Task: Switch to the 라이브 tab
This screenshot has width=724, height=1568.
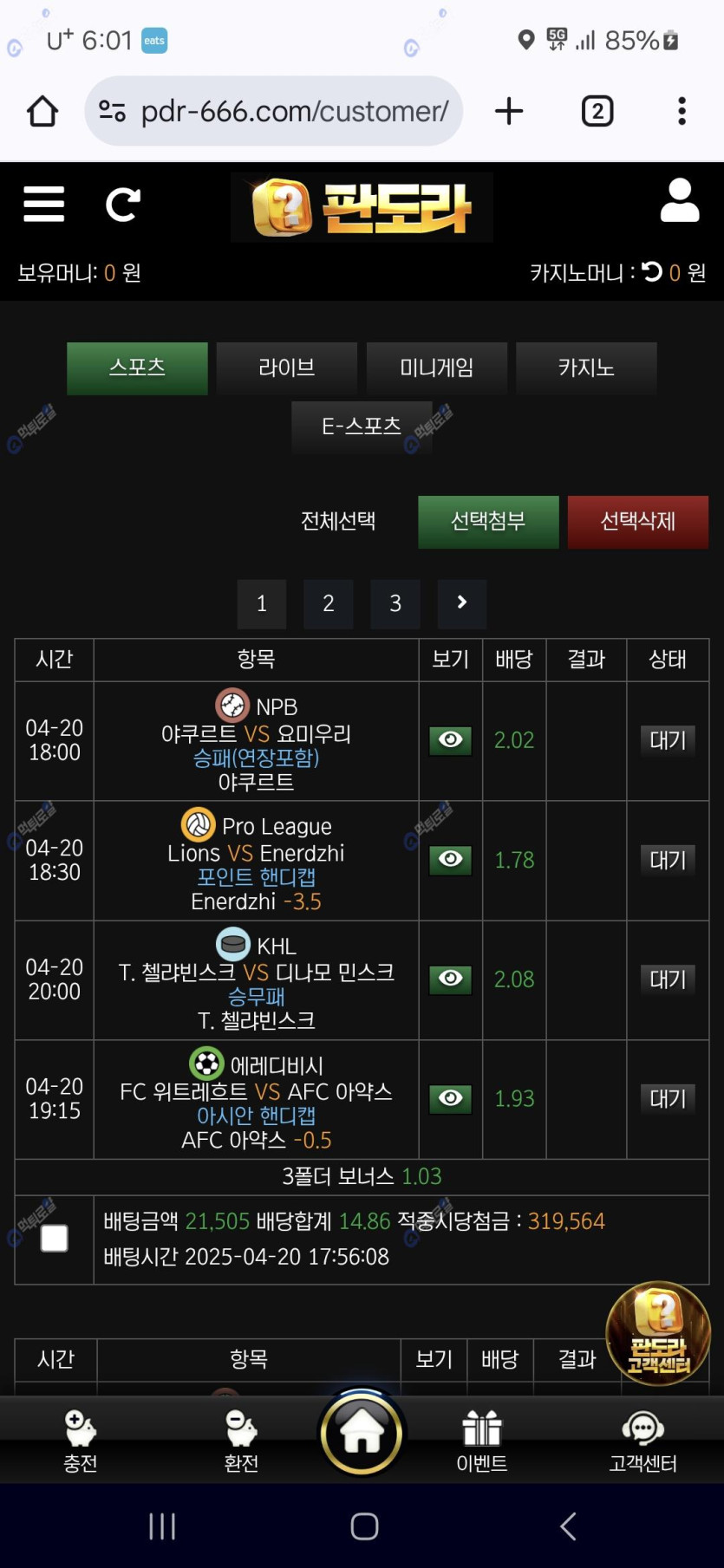Action: point(286,368)
